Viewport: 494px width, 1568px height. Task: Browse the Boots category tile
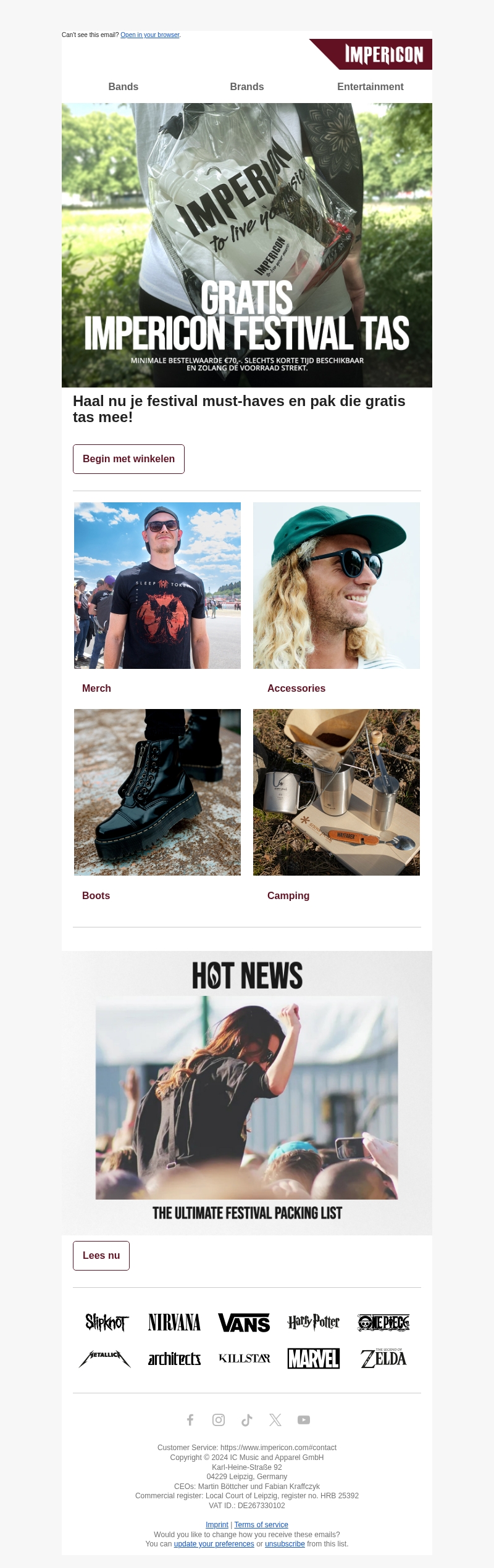(157, 792)
